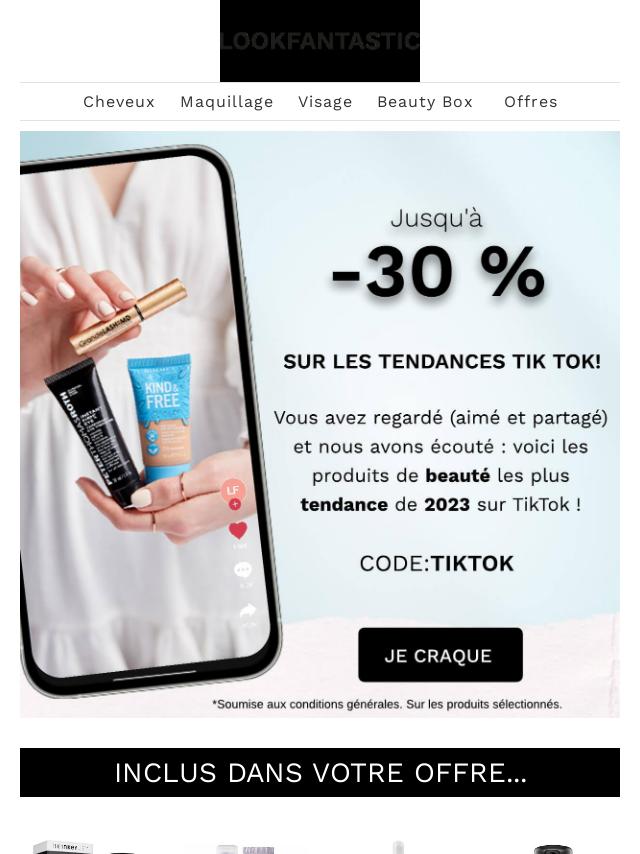The image size is (640, 854).
Task: Open the Beauty Box page
Action: click(x=425, y=102)
